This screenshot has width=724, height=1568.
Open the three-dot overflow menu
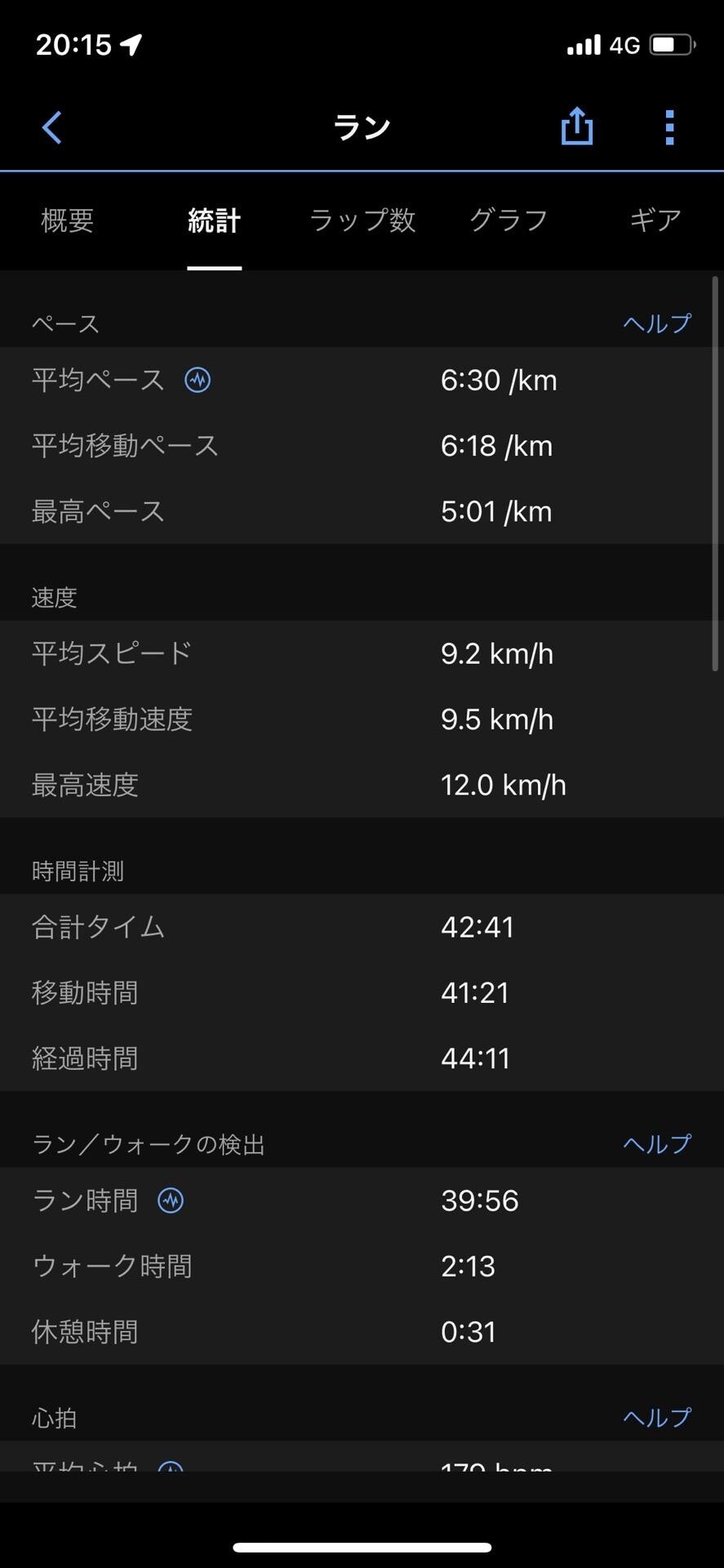669,127
